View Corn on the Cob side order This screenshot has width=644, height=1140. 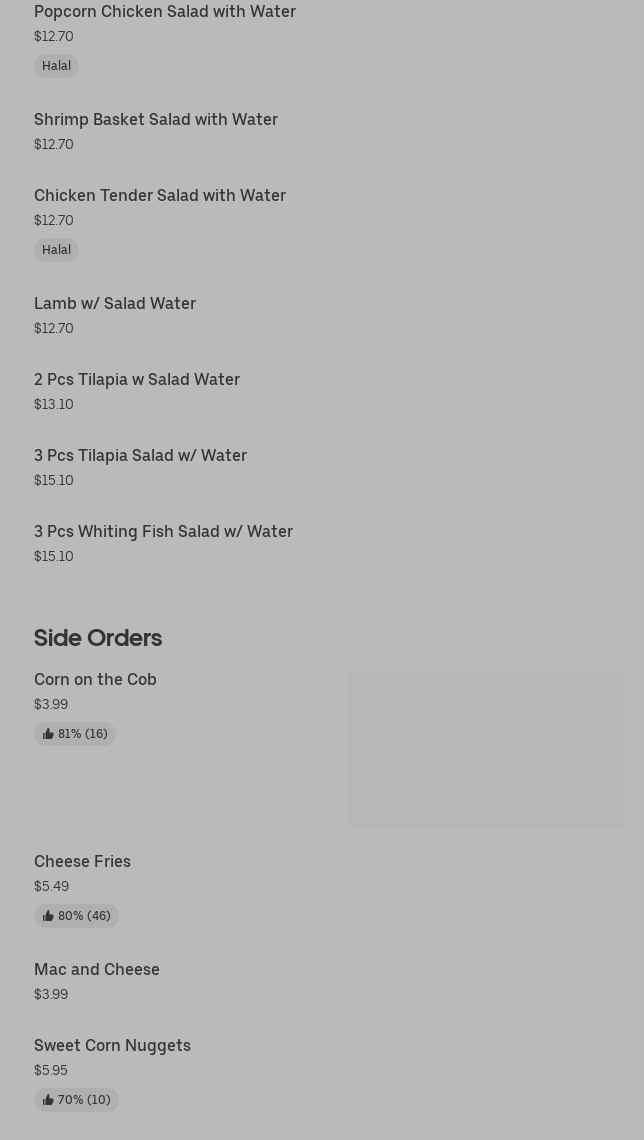pos(95,680)
